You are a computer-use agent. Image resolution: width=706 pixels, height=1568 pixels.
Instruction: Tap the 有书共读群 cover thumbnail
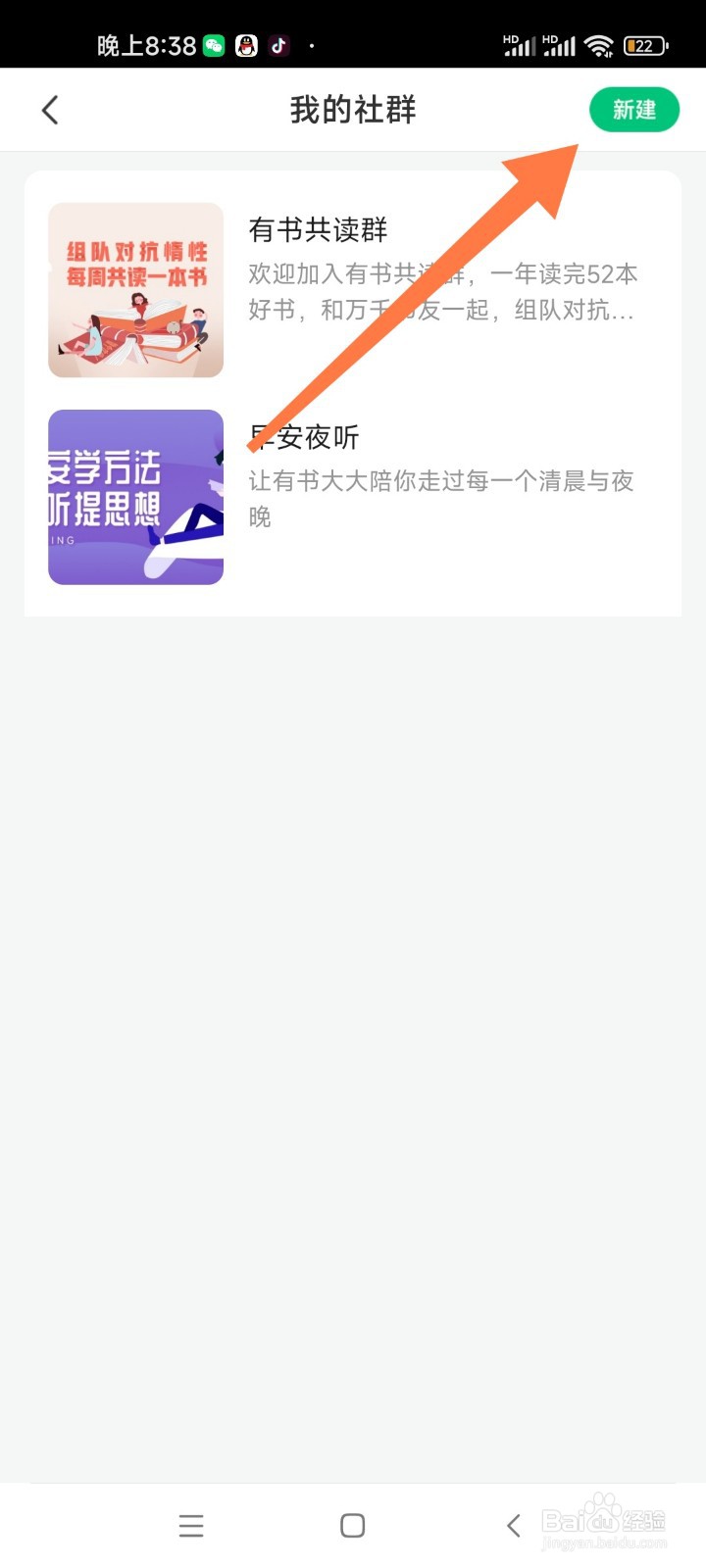coord(134,289)
